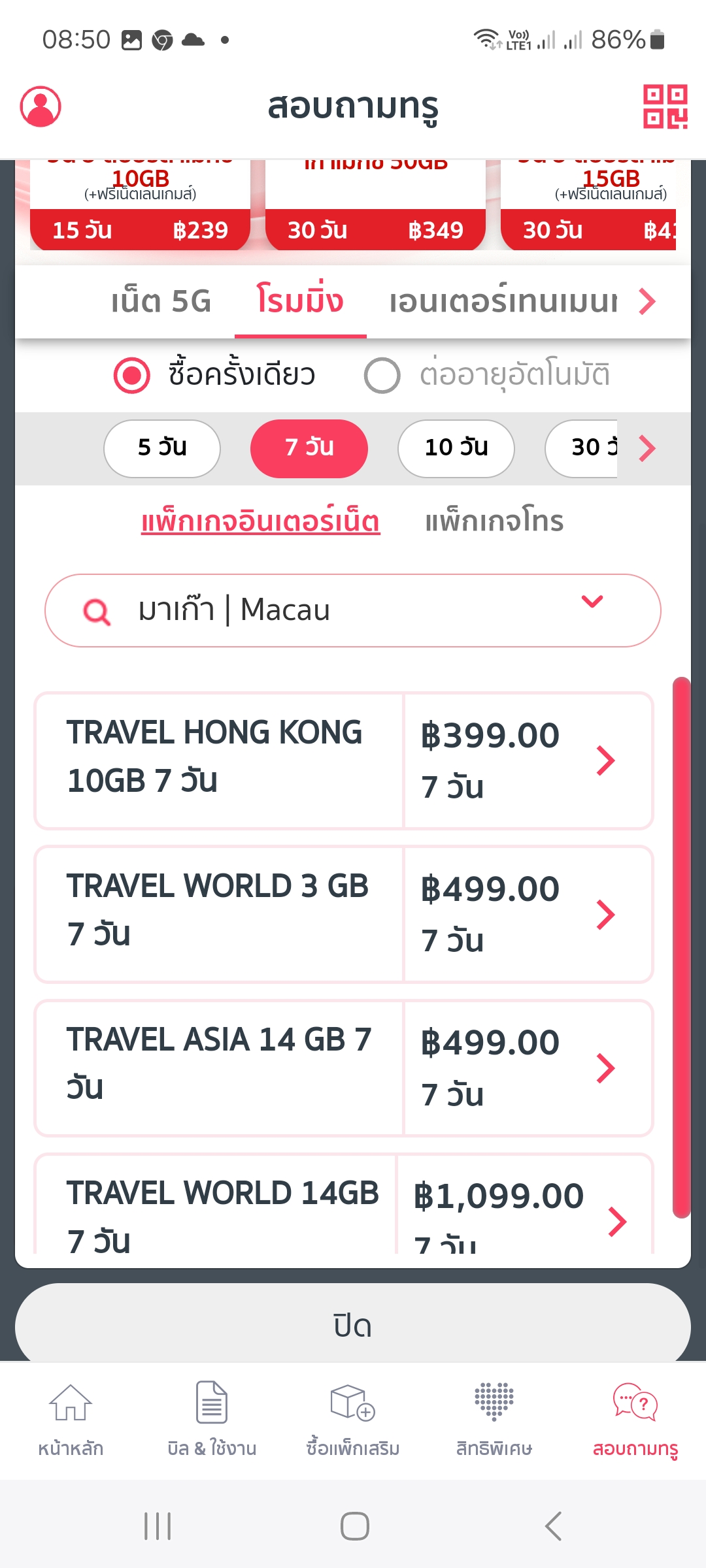Select the ต่ออายุอัตโนมัติ radio option
Screen dimensions: 706x1568
(x=487, y=375)
